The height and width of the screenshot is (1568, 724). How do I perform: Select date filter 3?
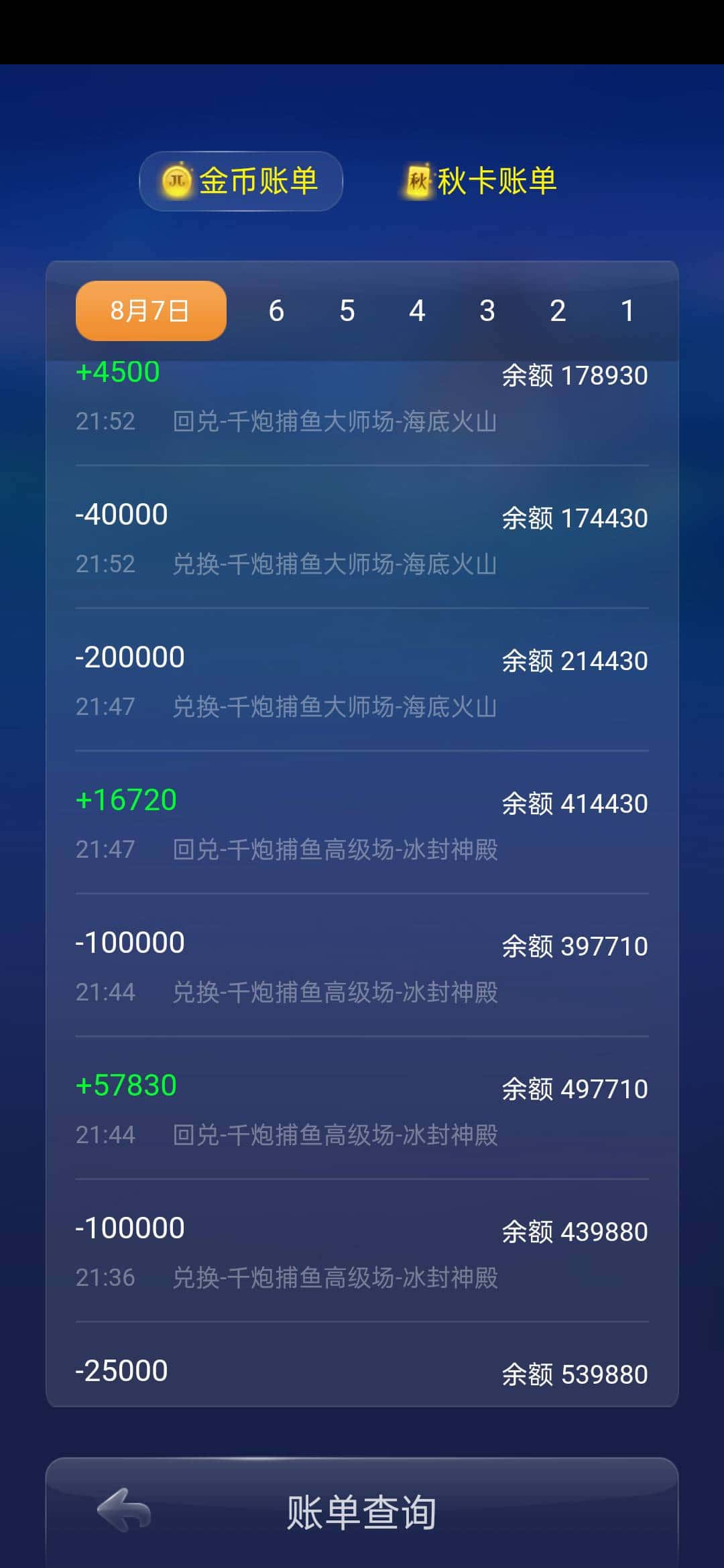(x=487, y=310)
